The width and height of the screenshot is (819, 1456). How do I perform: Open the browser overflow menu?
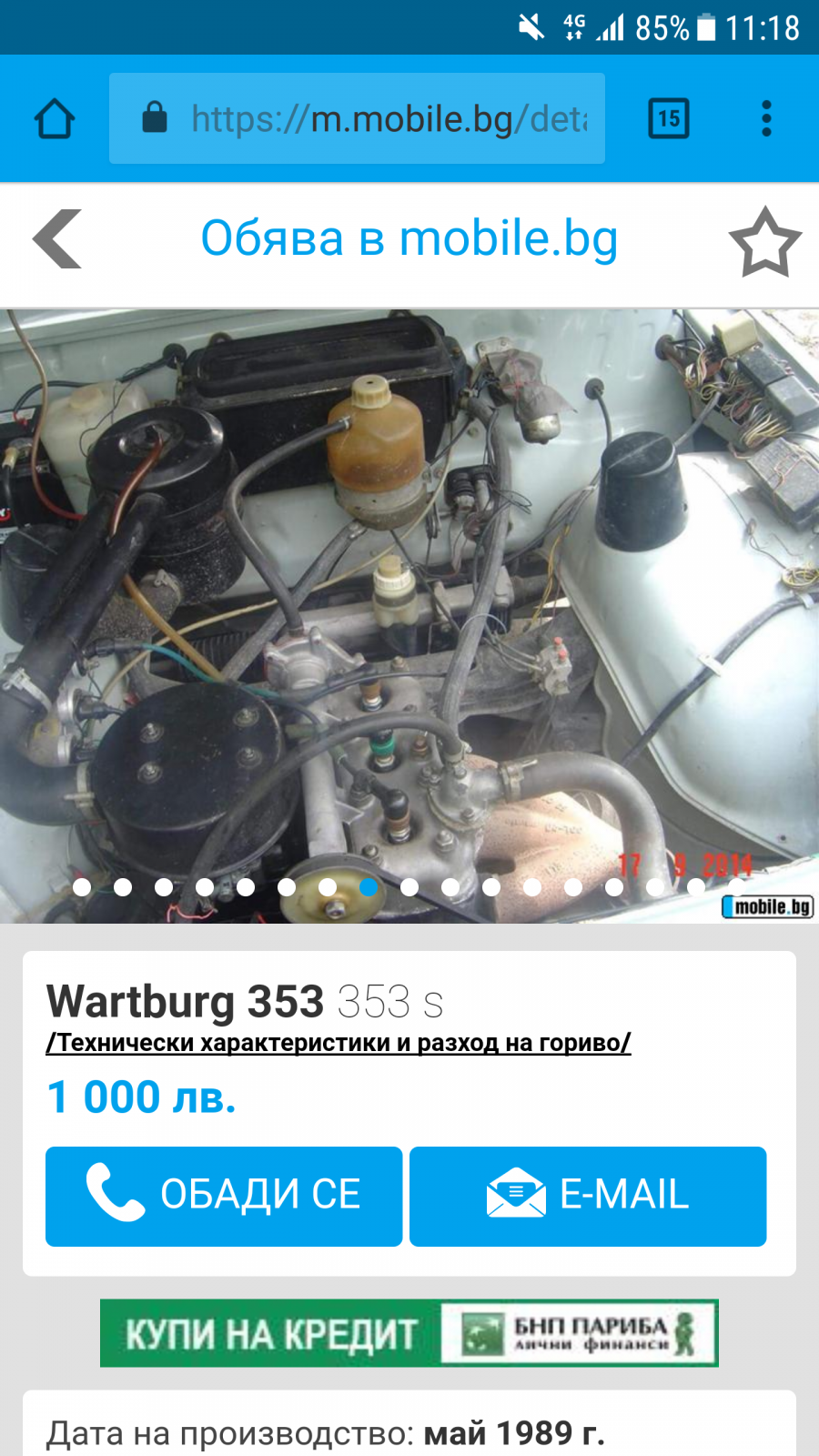click(x=766, y=118)
